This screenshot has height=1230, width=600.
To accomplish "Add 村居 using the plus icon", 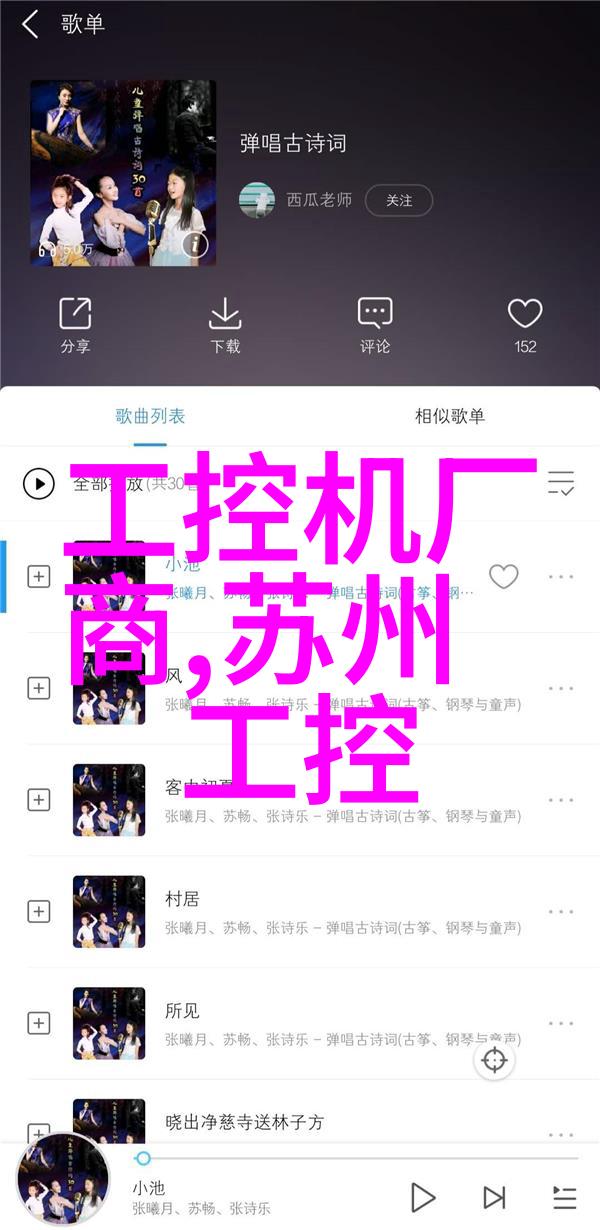I will (39, 911).
